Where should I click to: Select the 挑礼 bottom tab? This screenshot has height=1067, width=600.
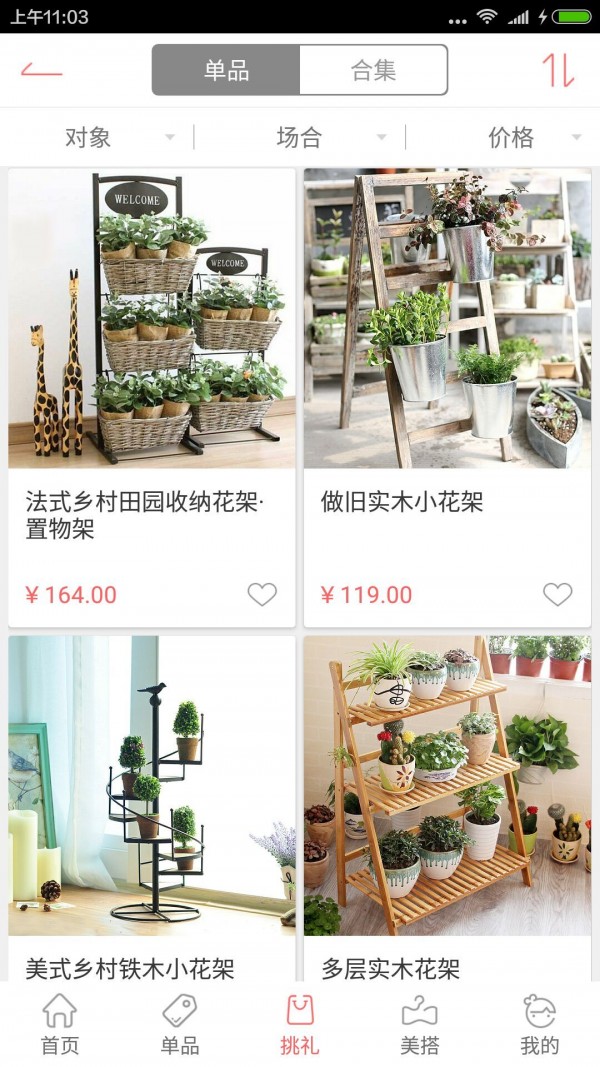point(300,1025)
